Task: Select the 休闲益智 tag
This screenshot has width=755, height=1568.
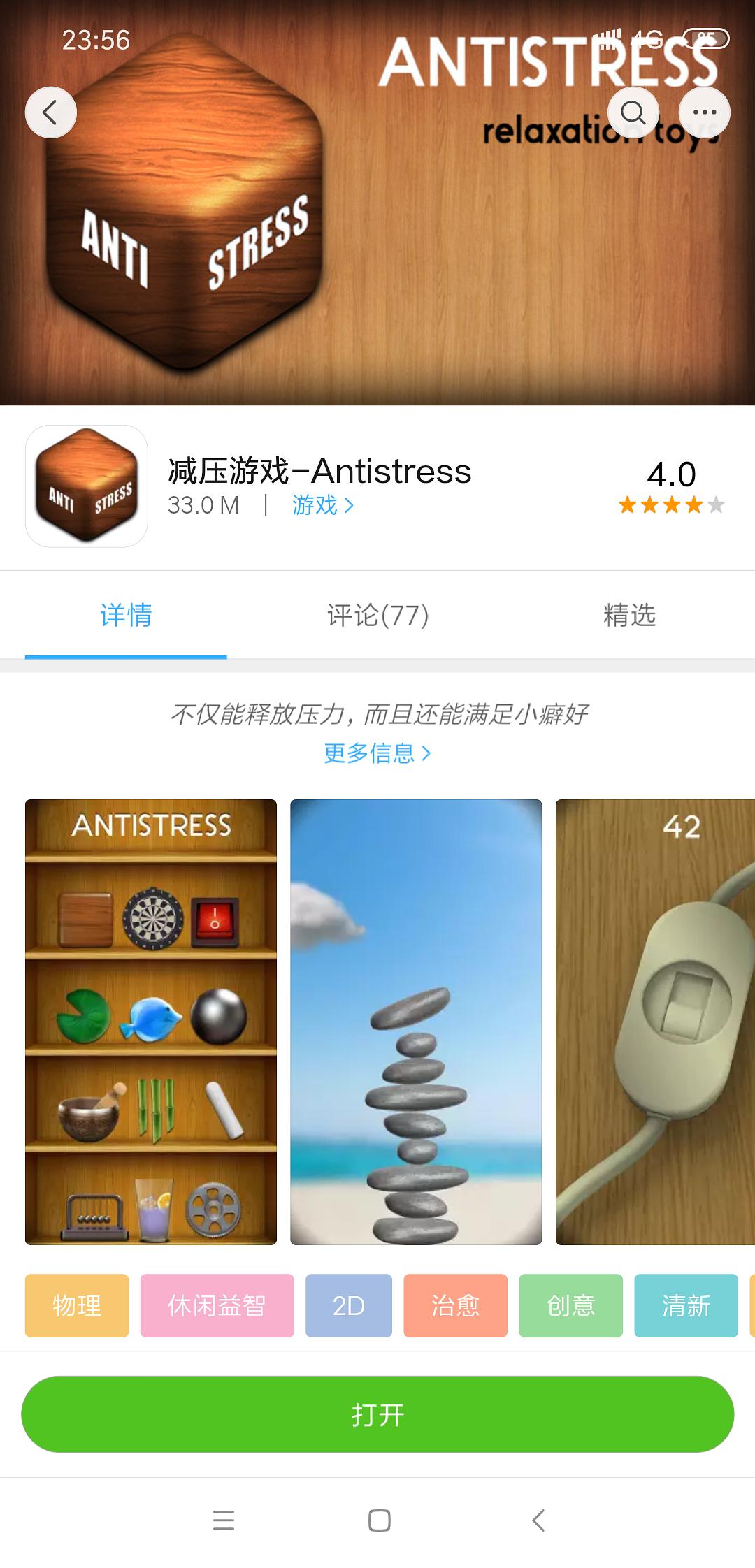Action: (217, 1305)
